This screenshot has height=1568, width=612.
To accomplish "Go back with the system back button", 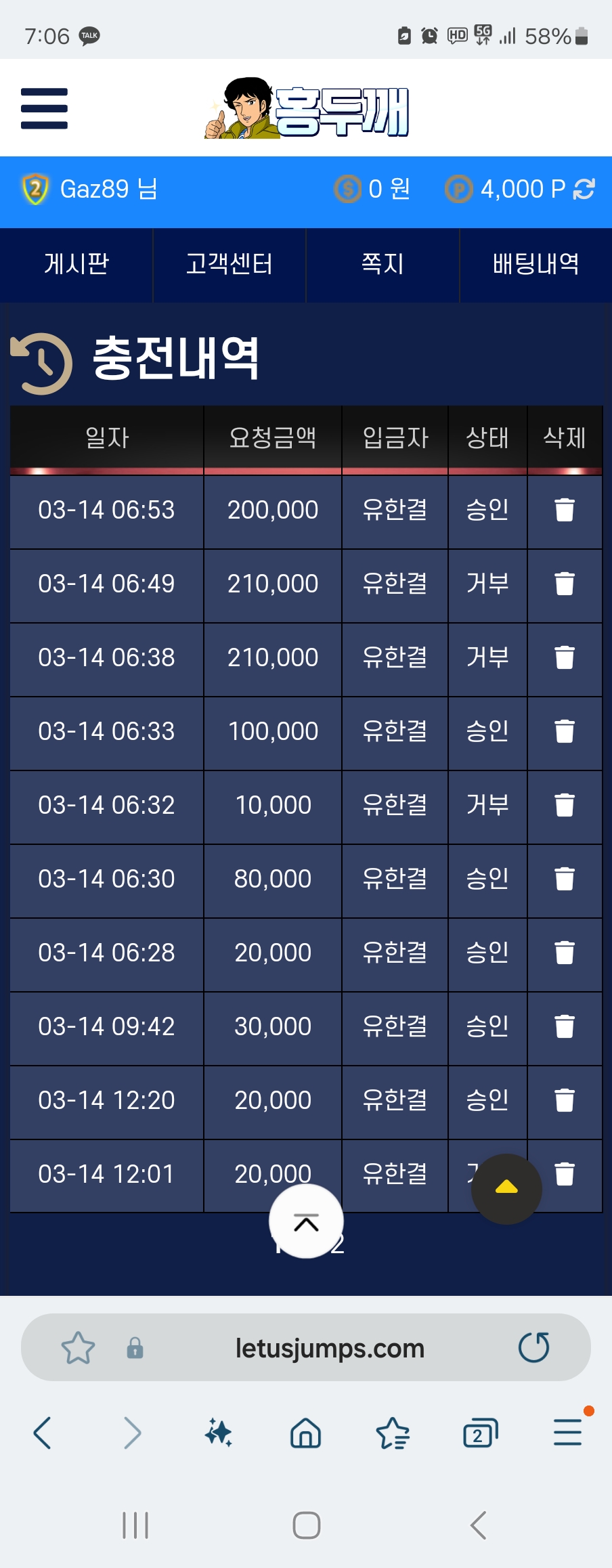I will click(x=478, y=1525).
